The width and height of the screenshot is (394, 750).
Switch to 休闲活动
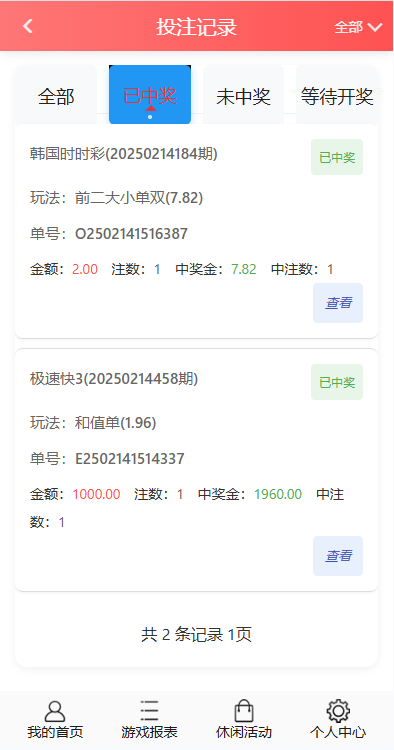[244, 720]
